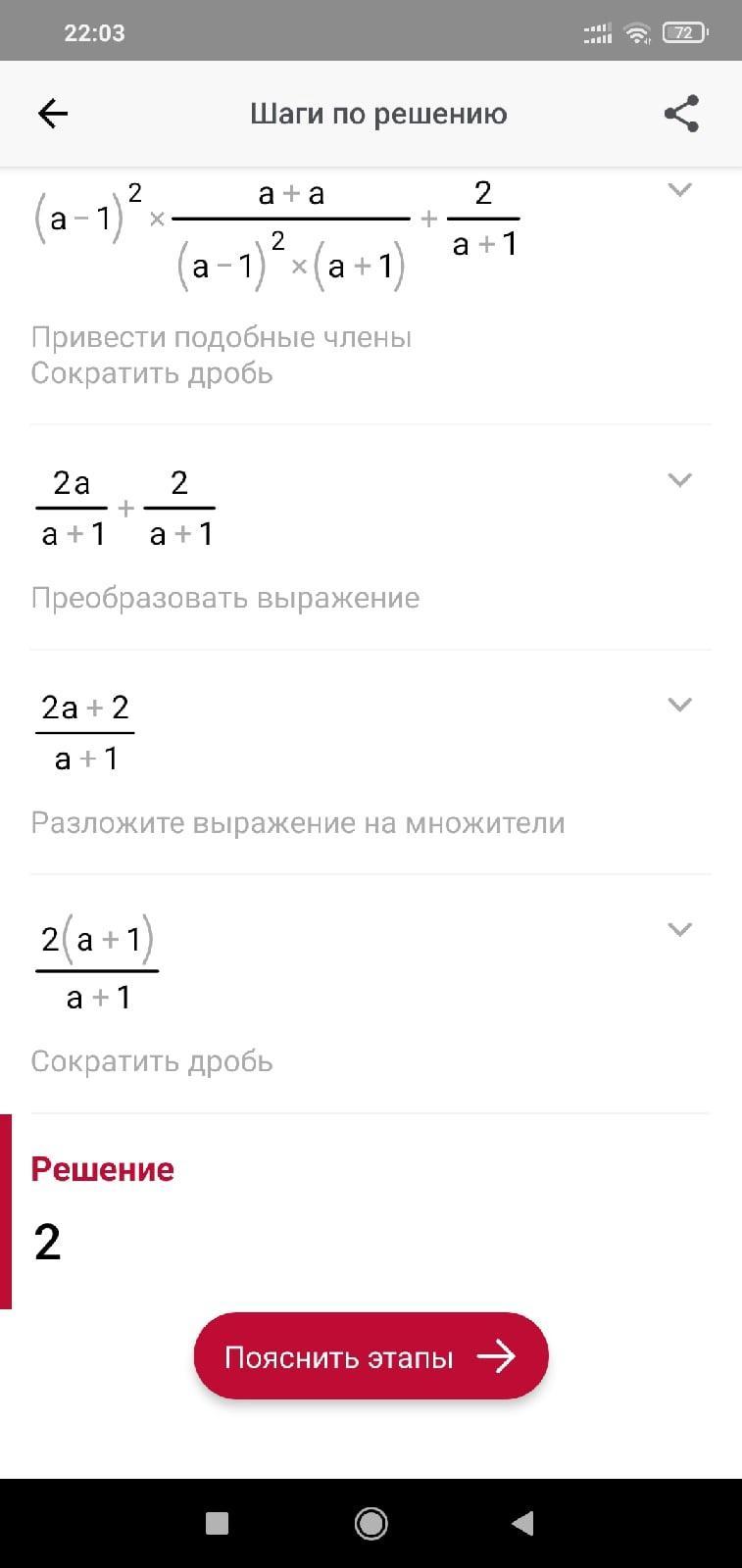Expand the step 2a/(a+1) + 2/(a+1)
Screen dimensions: 742x1568
(x=679, y=480)
